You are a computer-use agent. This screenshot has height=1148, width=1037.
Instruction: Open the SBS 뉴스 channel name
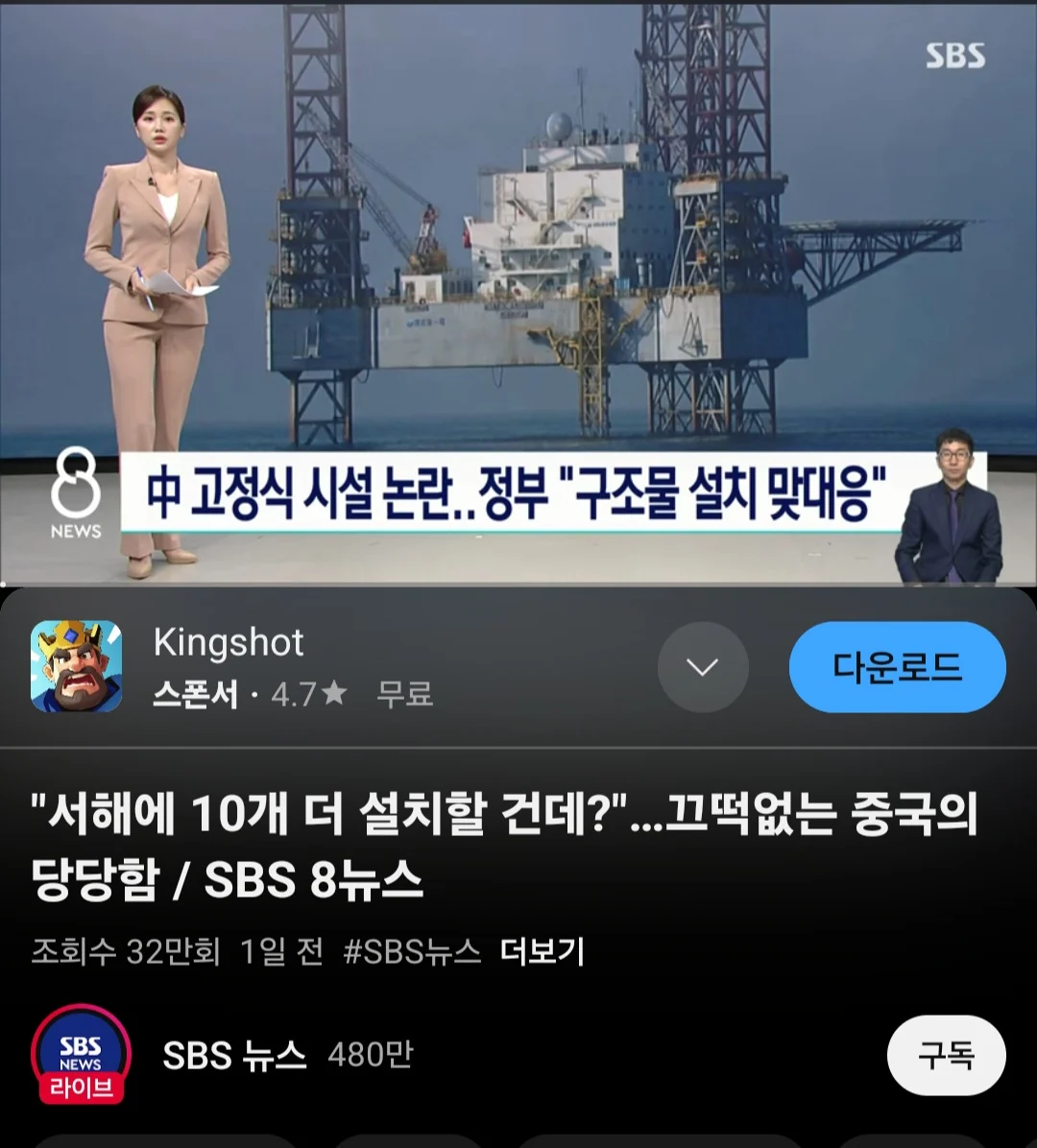pos(234,1055)
